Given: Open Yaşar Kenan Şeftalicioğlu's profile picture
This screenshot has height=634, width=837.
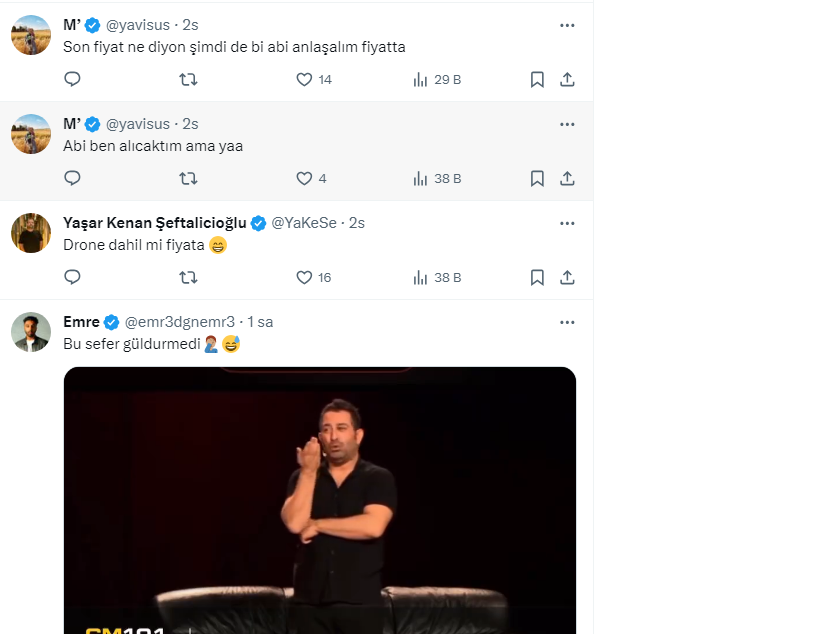Looking at the screenshot, I should [x=31, y=233].
